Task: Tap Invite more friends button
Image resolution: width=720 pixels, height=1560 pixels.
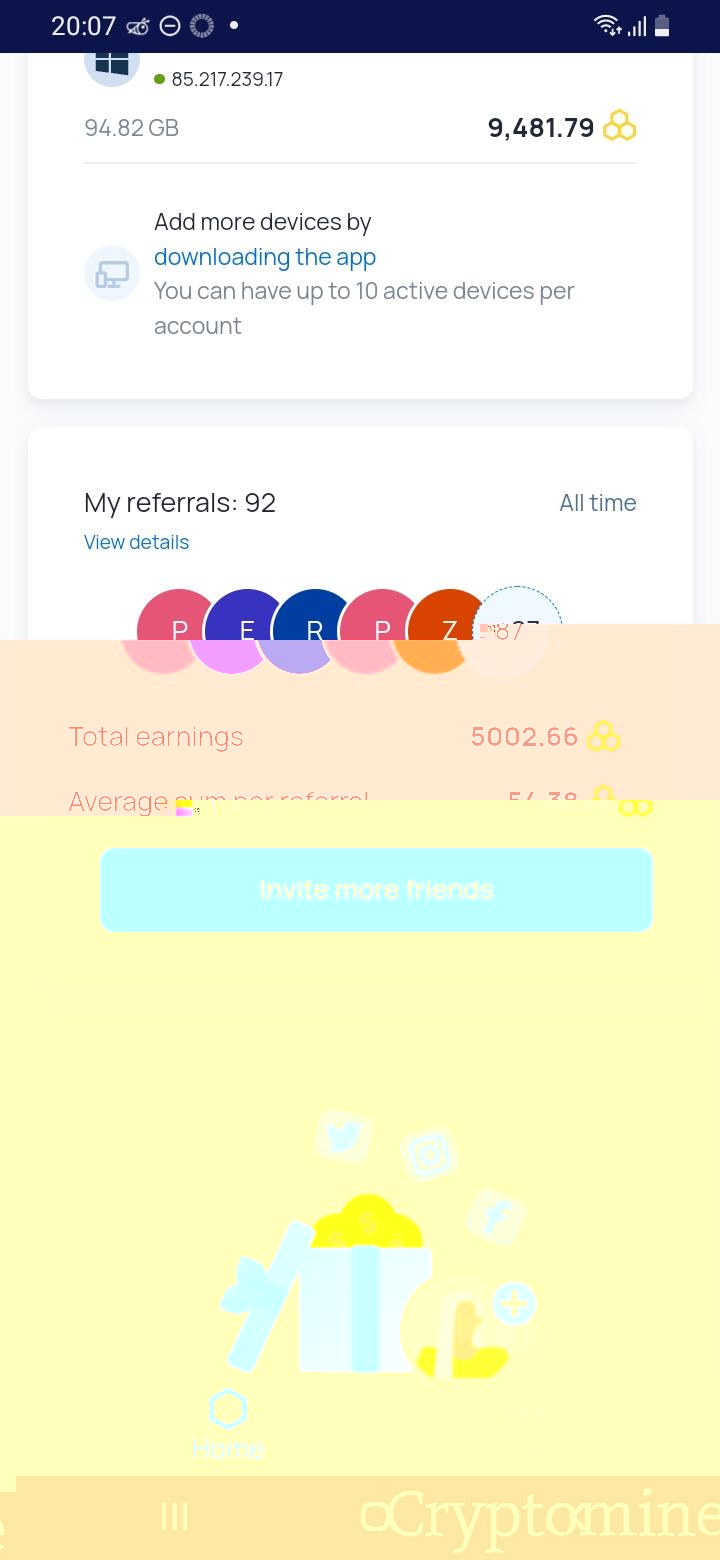Action: click(x=376, y=890)
